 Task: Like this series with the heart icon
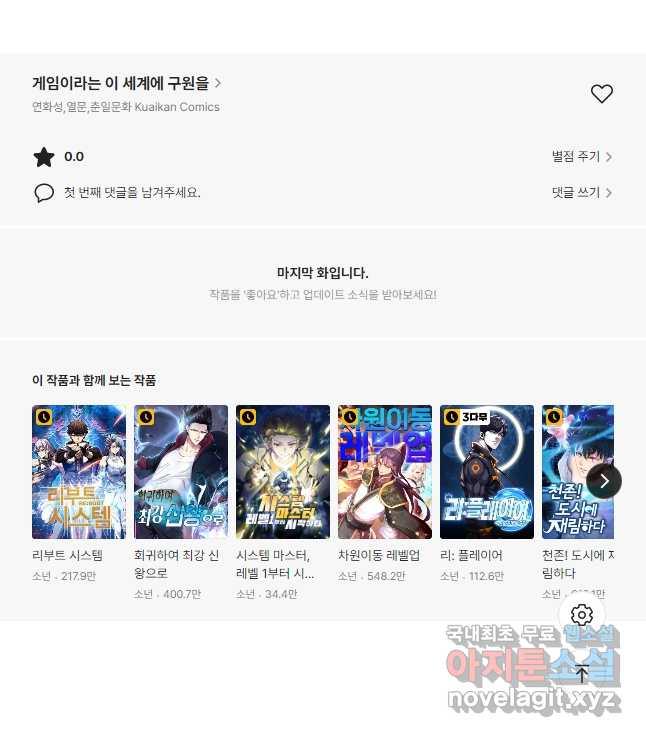tap(601, 94)
